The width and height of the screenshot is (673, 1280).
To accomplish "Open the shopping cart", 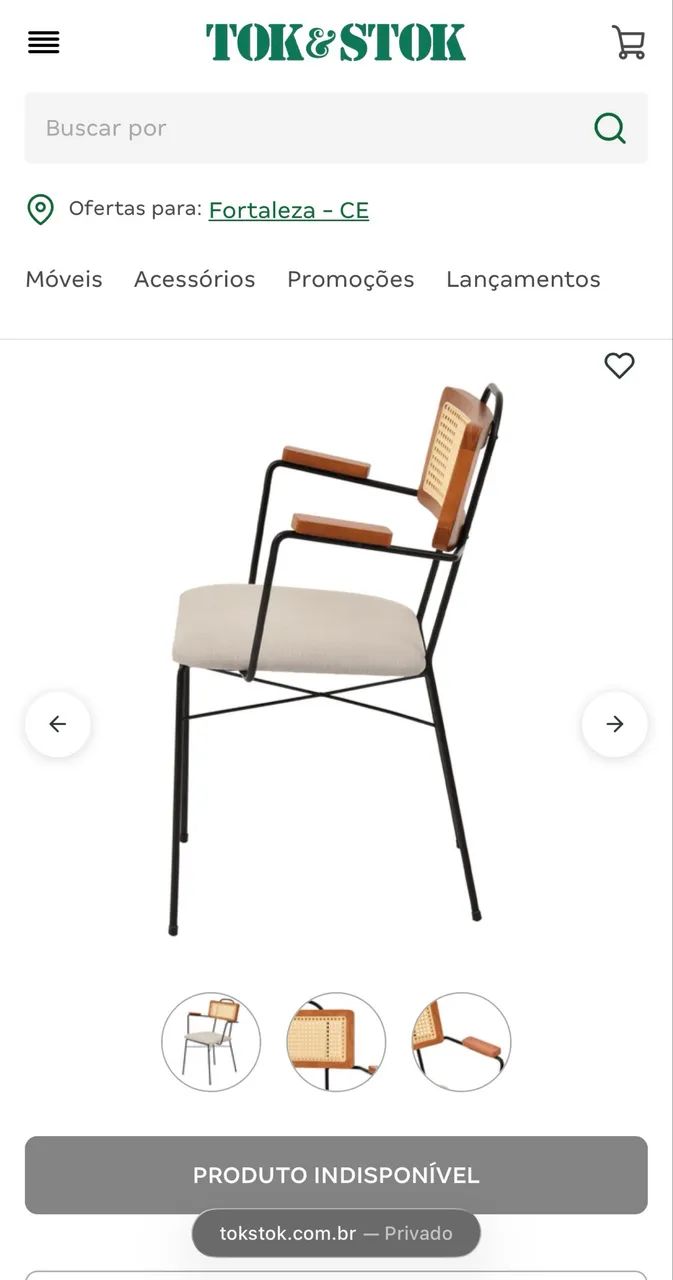I will click(x=629, y=43).
